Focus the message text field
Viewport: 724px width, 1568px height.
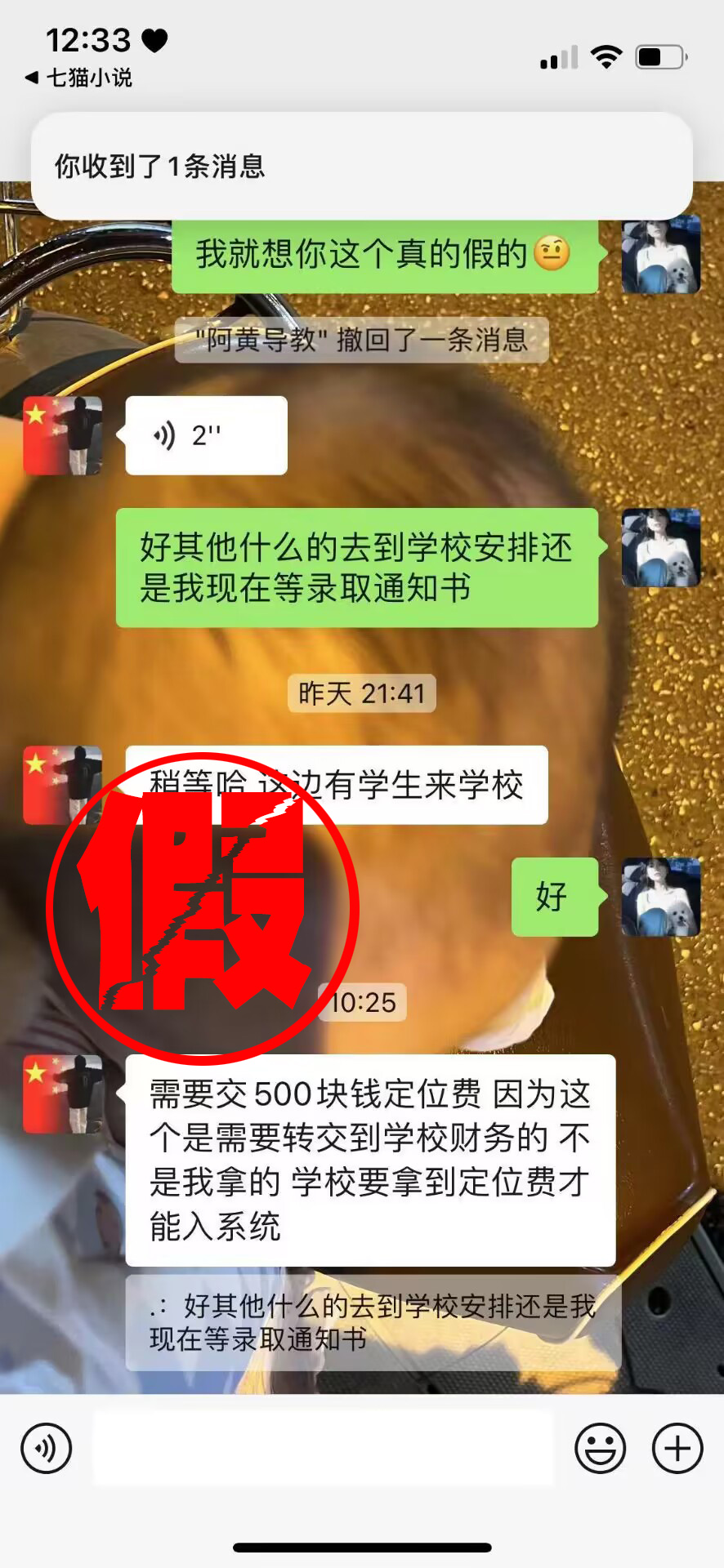(323, 1449)
